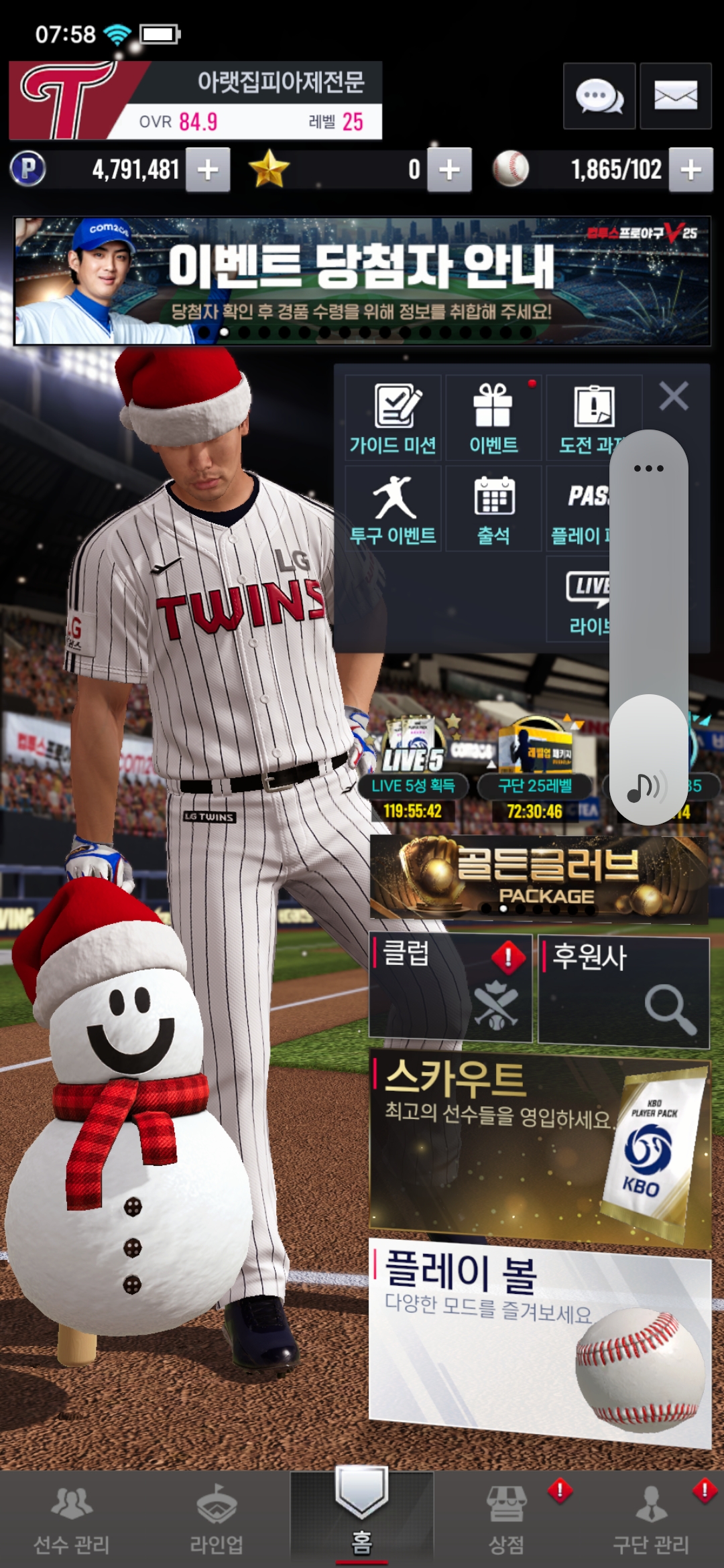
Task: Open 투구 이벤트
Action: pos(394,509)
